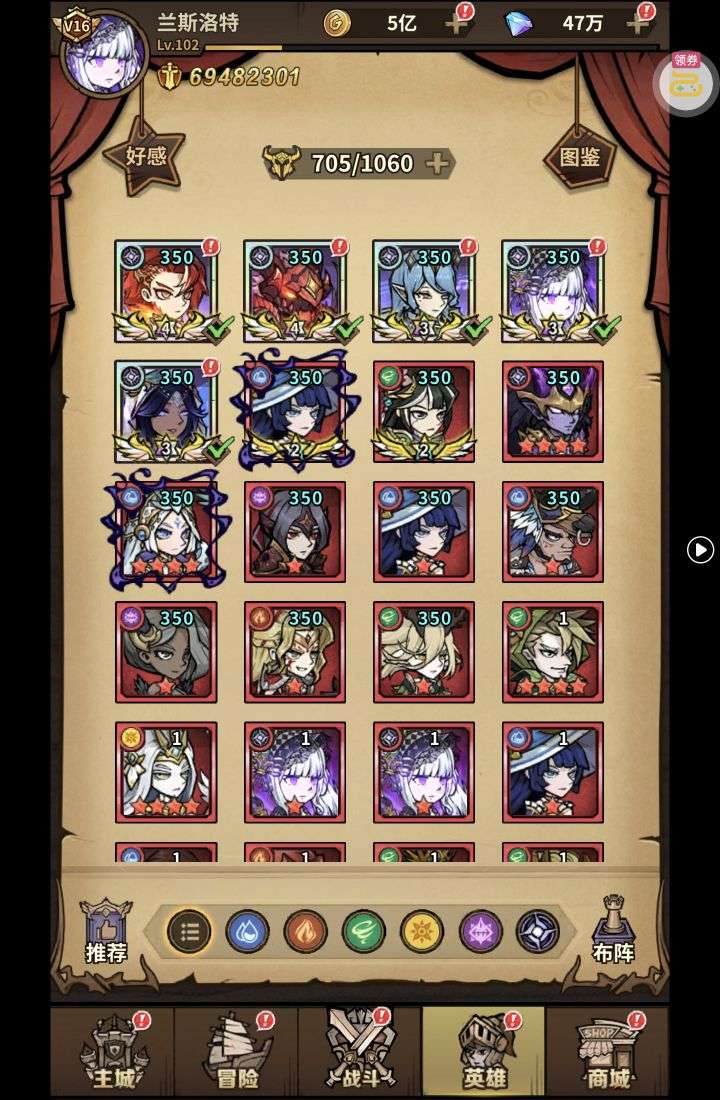This screenshot has width=720, height=1100.
Task: Filter heroes by fire element
Action: pyautogui.click(x=305, y=932)
